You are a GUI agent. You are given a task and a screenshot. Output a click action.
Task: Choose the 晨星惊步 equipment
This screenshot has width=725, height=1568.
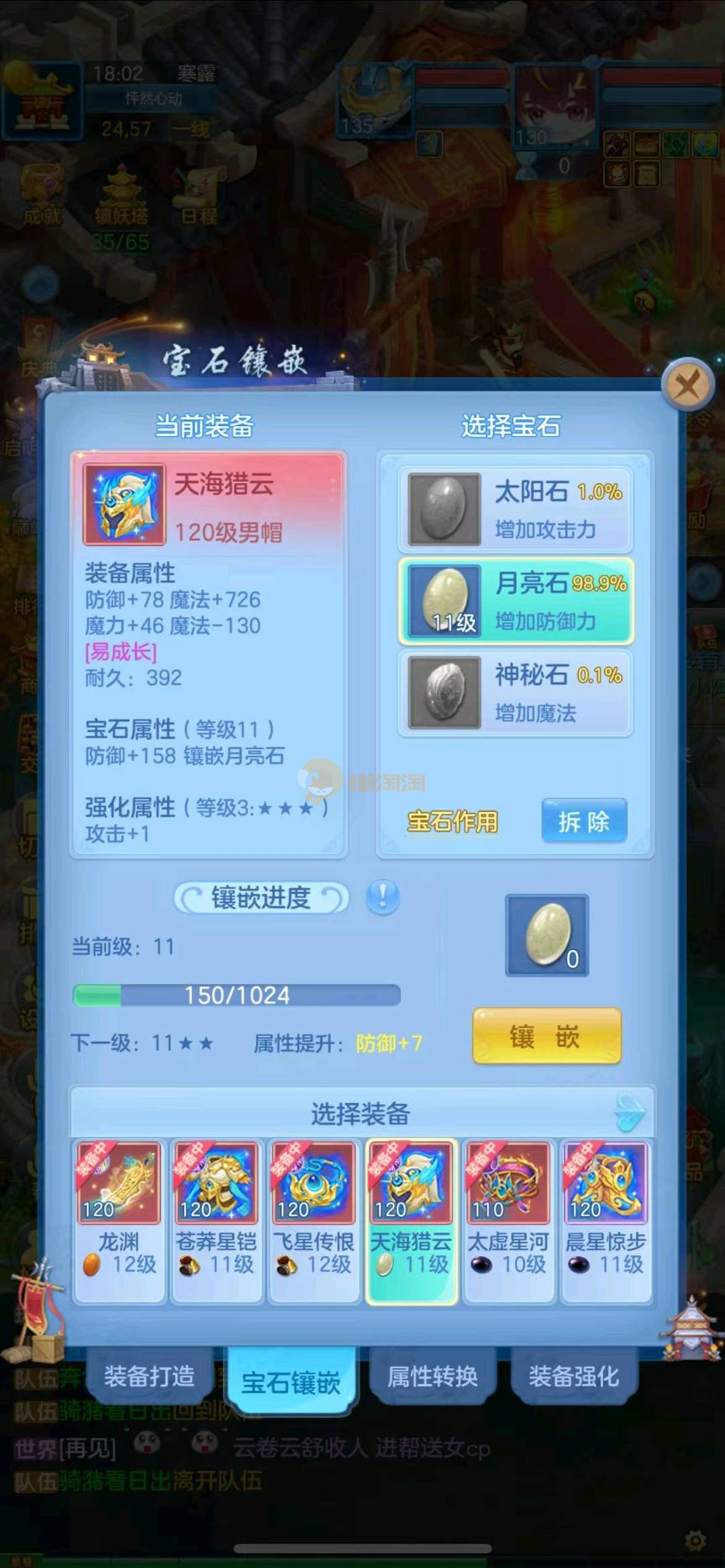606,1220
